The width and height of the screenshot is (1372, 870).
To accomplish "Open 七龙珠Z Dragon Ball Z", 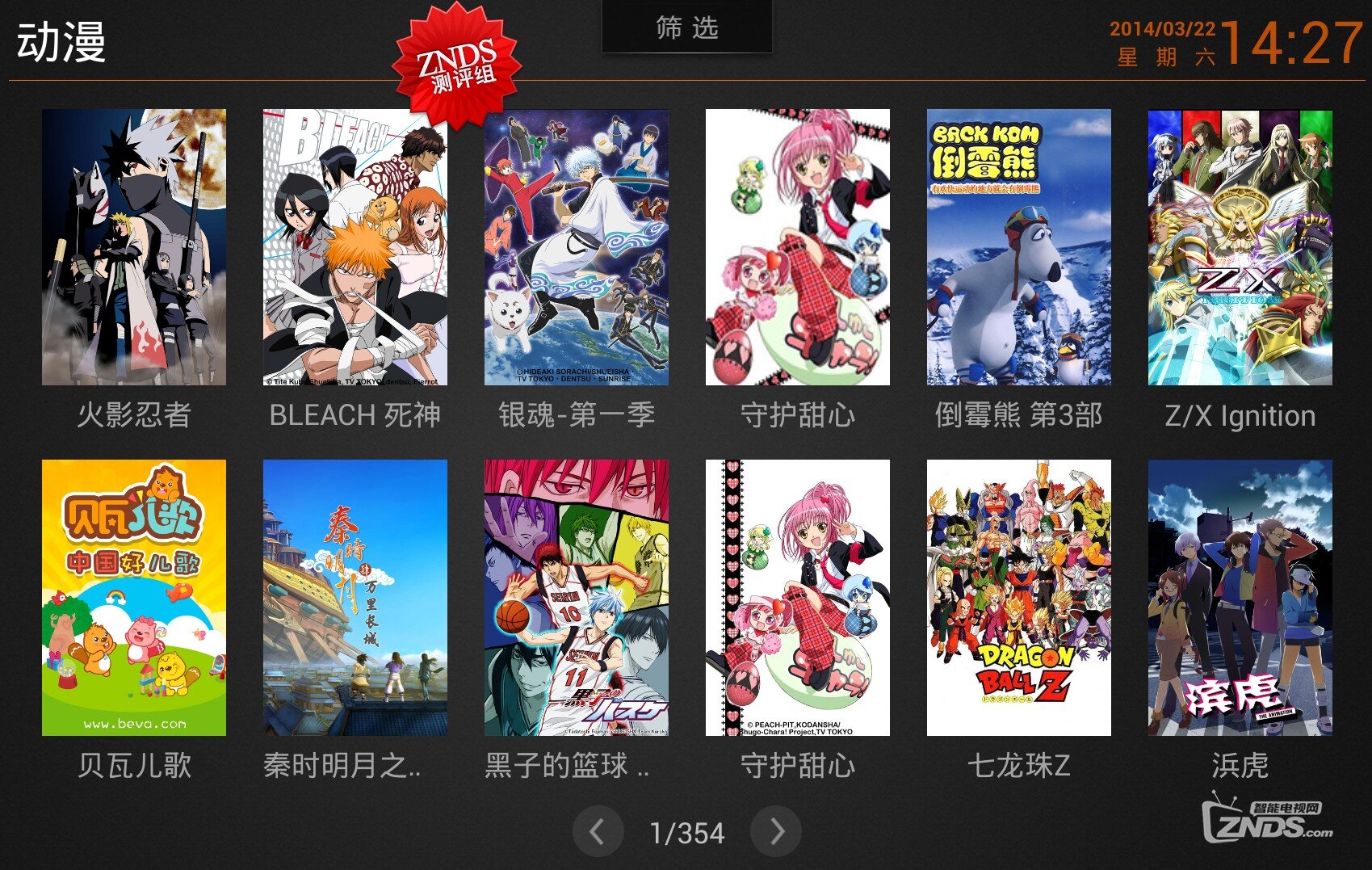I will [1019, 598].
